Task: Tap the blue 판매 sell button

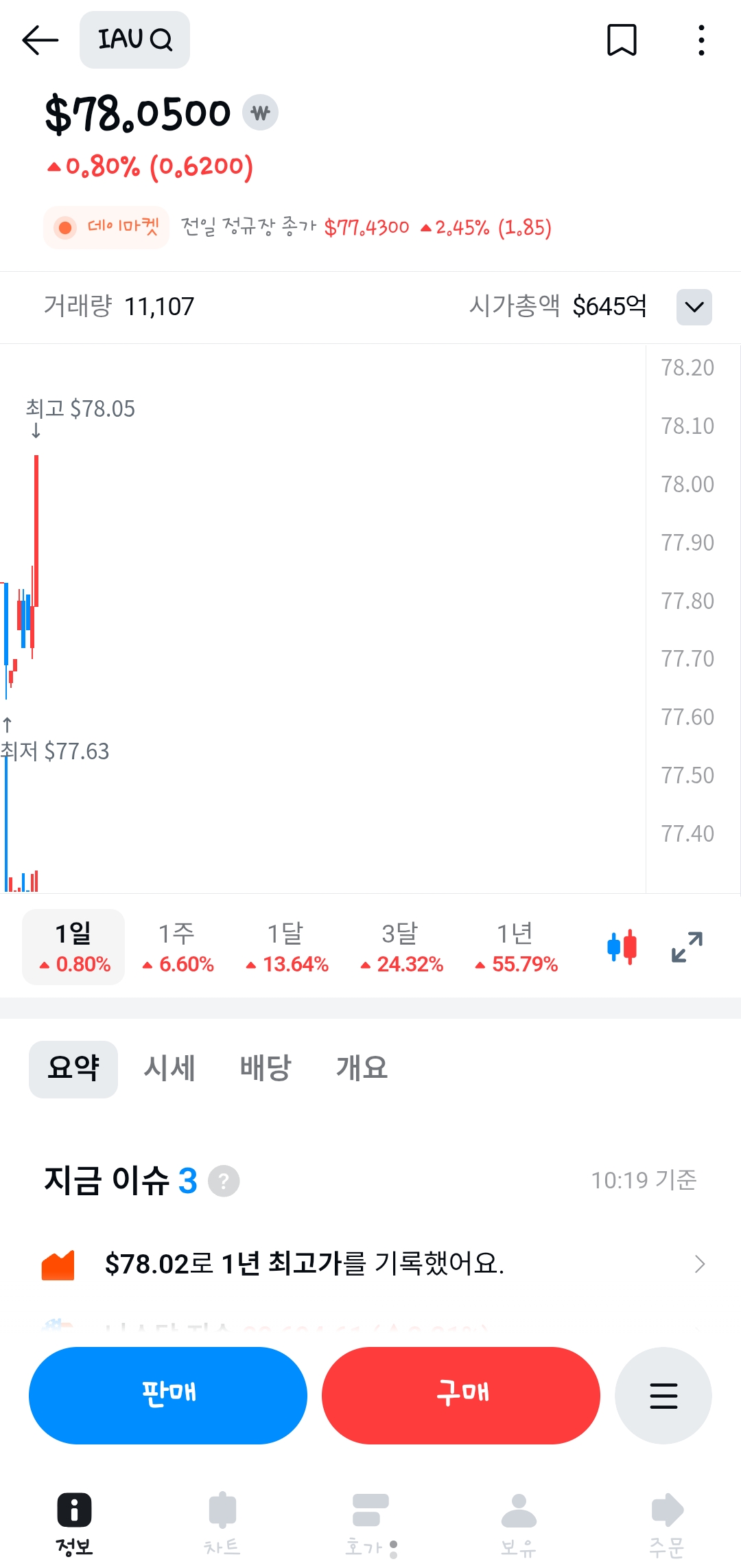Action: tap(168, 1395)
